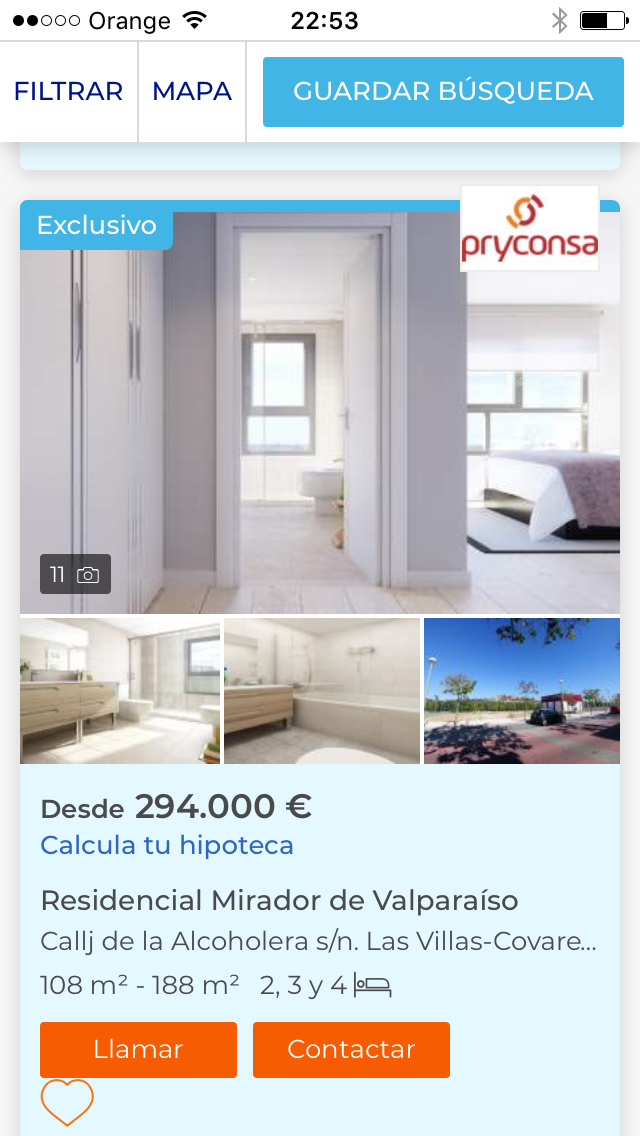View the street exterior thumbnail photo
640x1136 pixels.
522,691
